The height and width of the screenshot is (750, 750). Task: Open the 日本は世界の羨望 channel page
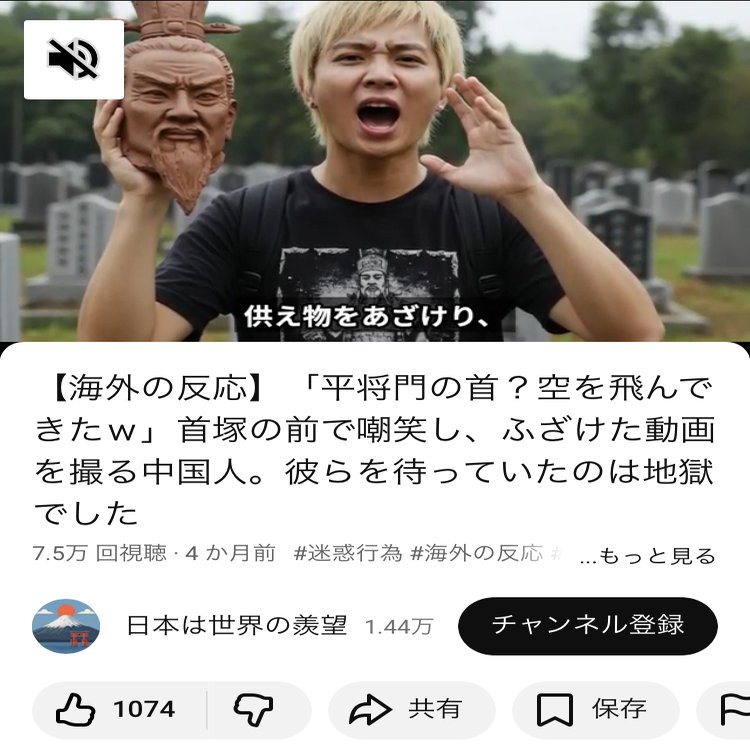pos(236,626)
